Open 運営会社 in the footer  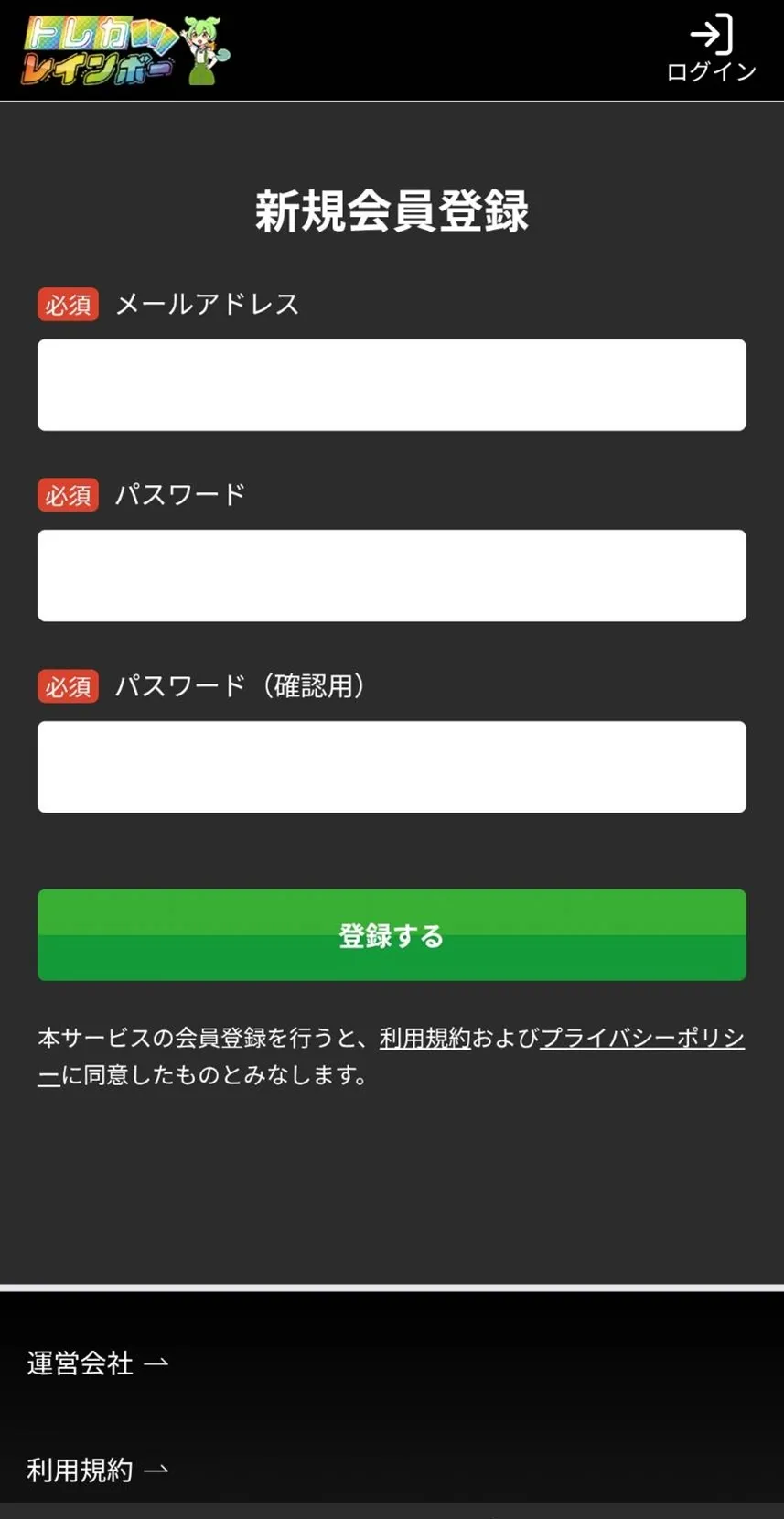(x=97, y=1363)
